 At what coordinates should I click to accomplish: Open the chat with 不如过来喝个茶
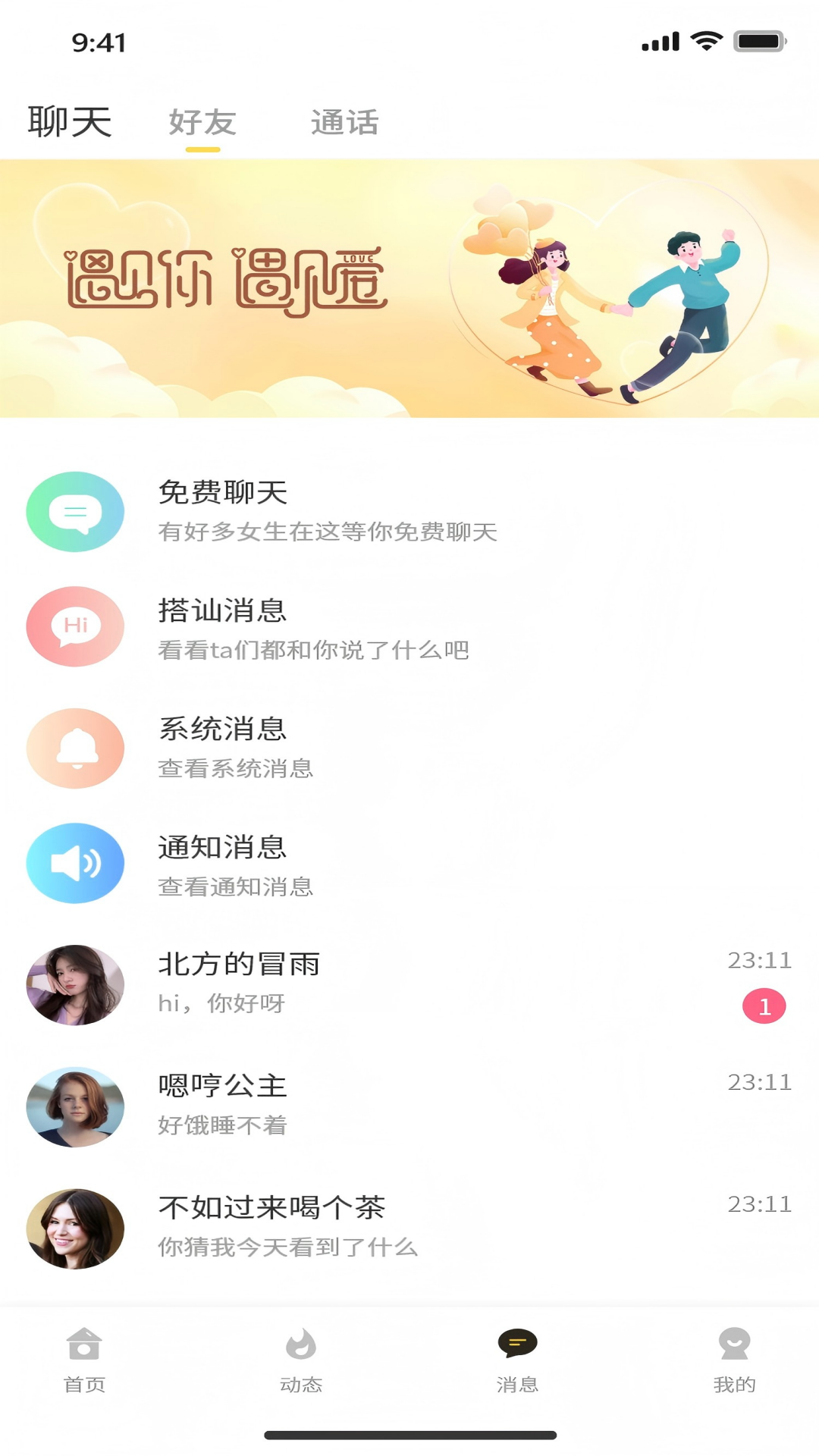409,1227
